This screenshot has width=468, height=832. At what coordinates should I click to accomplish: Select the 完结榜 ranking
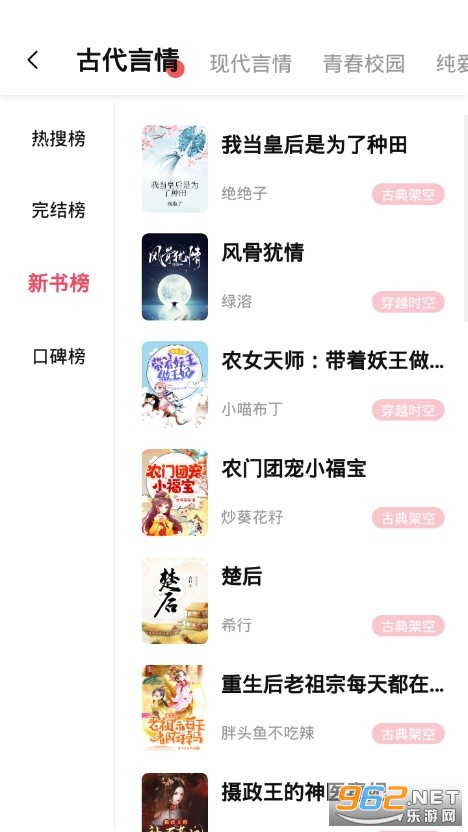(58, 210)
